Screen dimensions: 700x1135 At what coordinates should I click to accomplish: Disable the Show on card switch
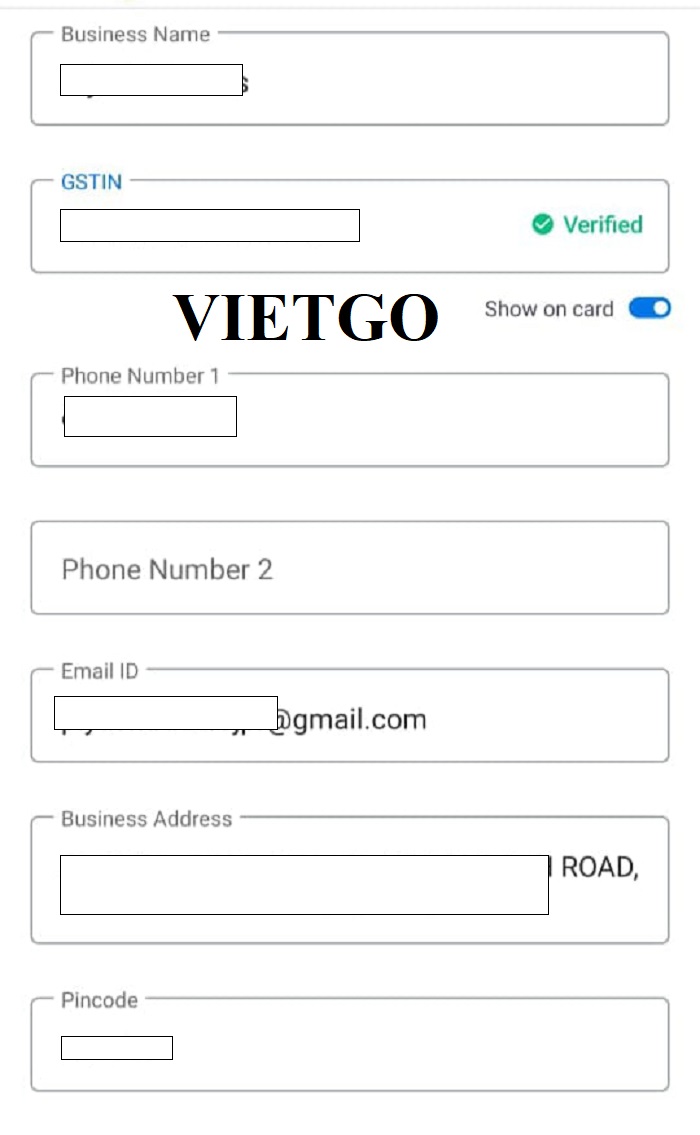coord(650,309)
